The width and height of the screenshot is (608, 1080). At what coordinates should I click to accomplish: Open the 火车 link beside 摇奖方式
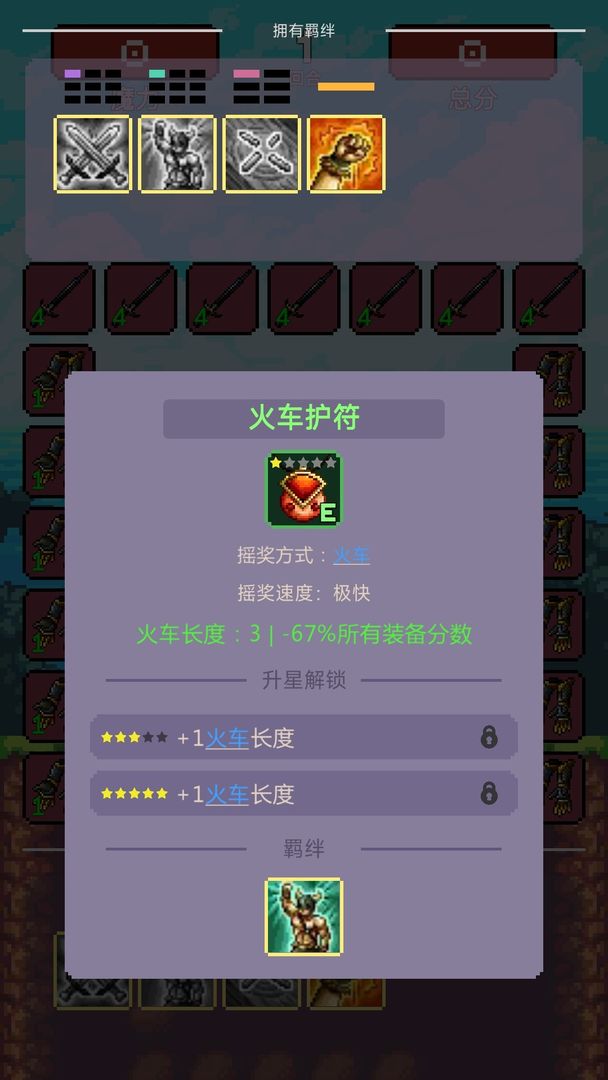[x=351, y=555]
